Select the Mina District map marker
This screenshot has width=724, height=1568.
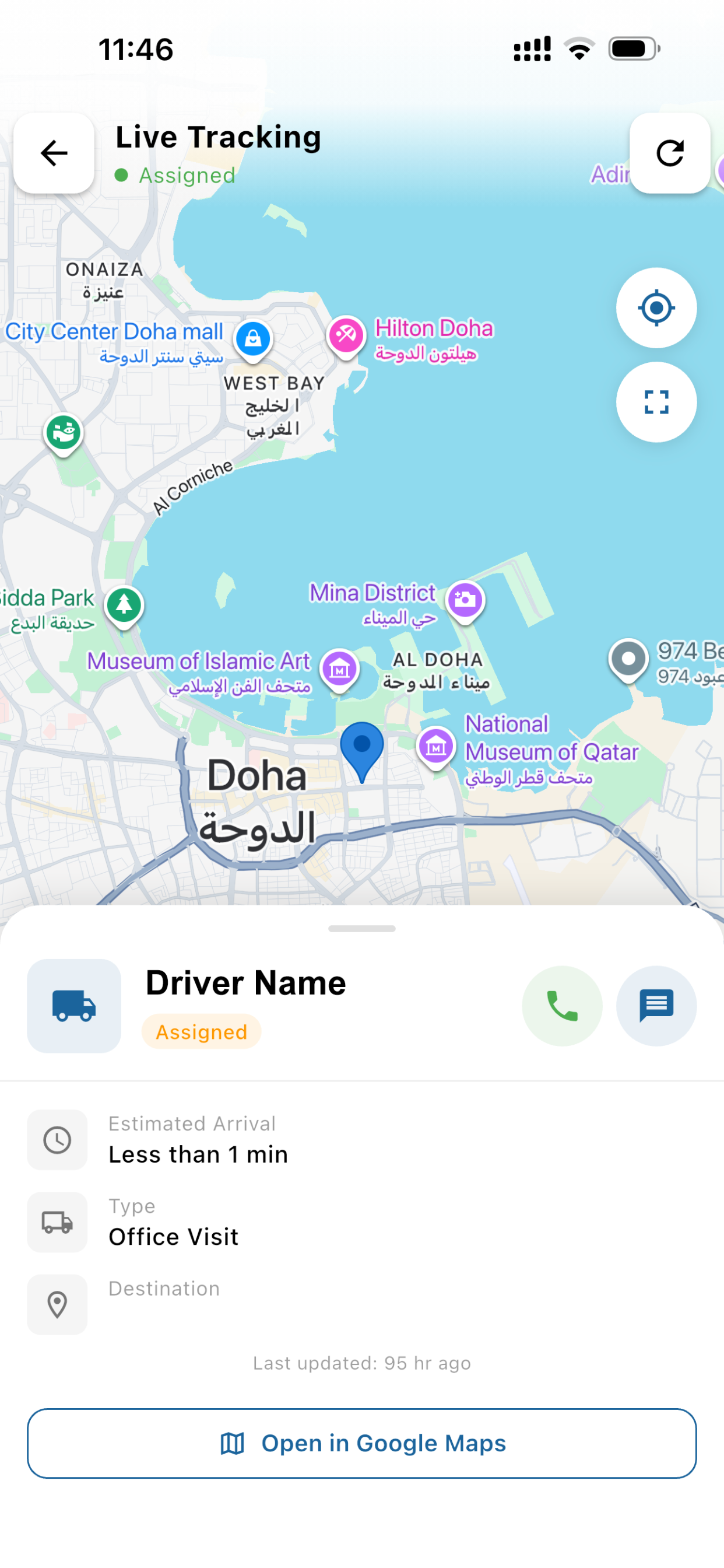[x=465, y=600]
